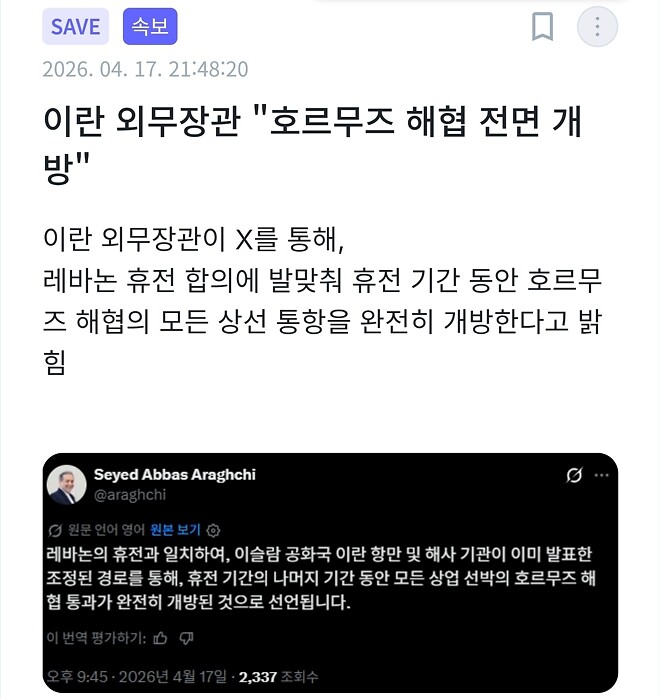Bookmark this news post
Viewport: 660px width, 699px height.
click(542, 27)
